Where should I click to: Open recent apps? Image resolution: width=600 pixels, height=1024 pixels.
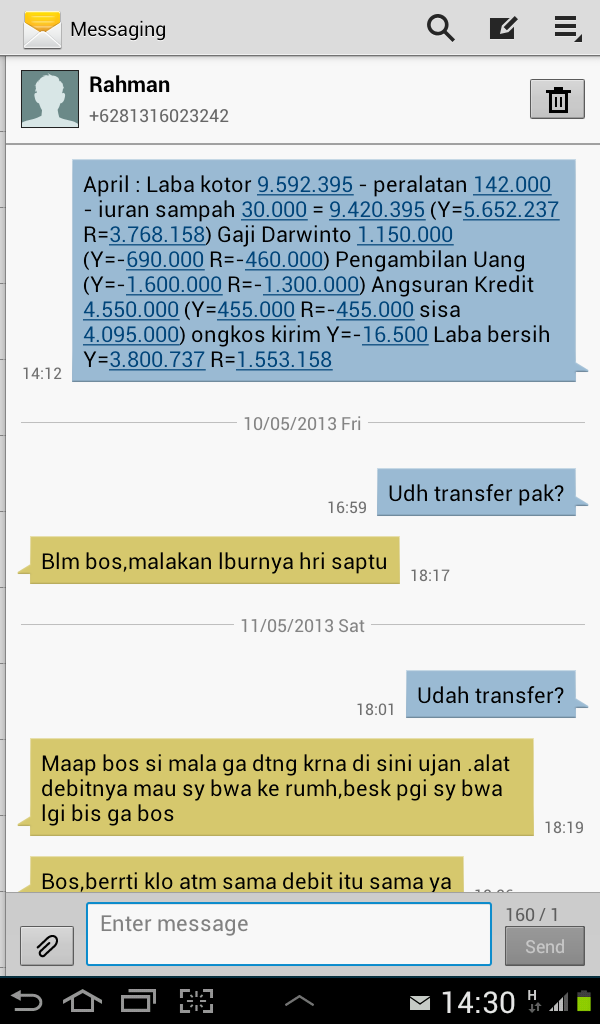tap(138, 1000)
